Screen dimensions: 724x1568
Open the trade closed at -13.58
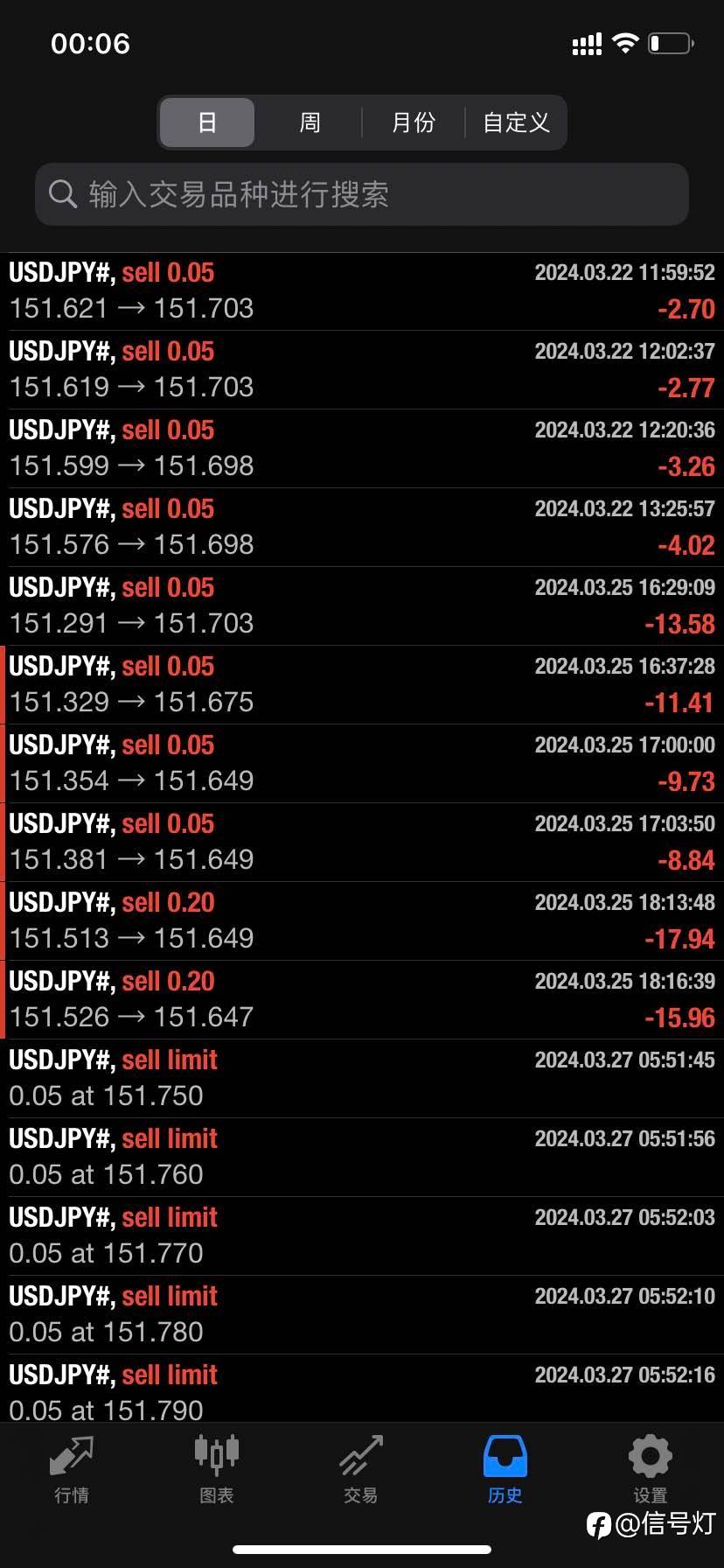362,606
